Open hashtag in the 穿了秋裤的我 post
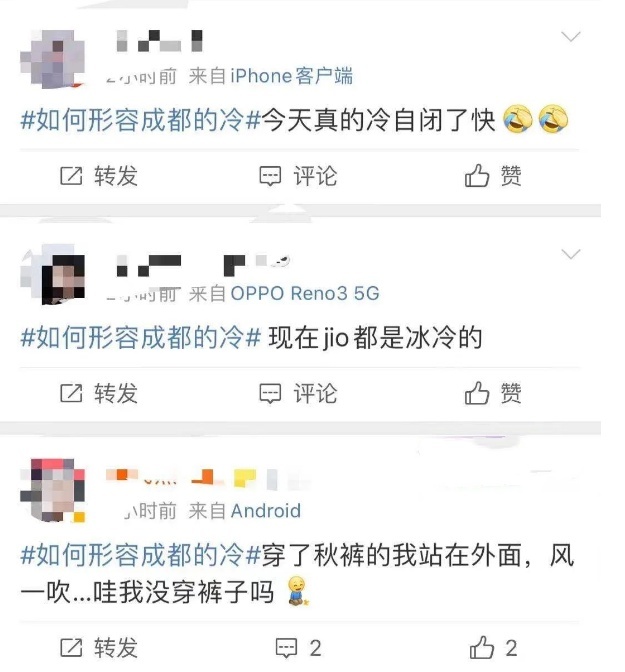 140,555
